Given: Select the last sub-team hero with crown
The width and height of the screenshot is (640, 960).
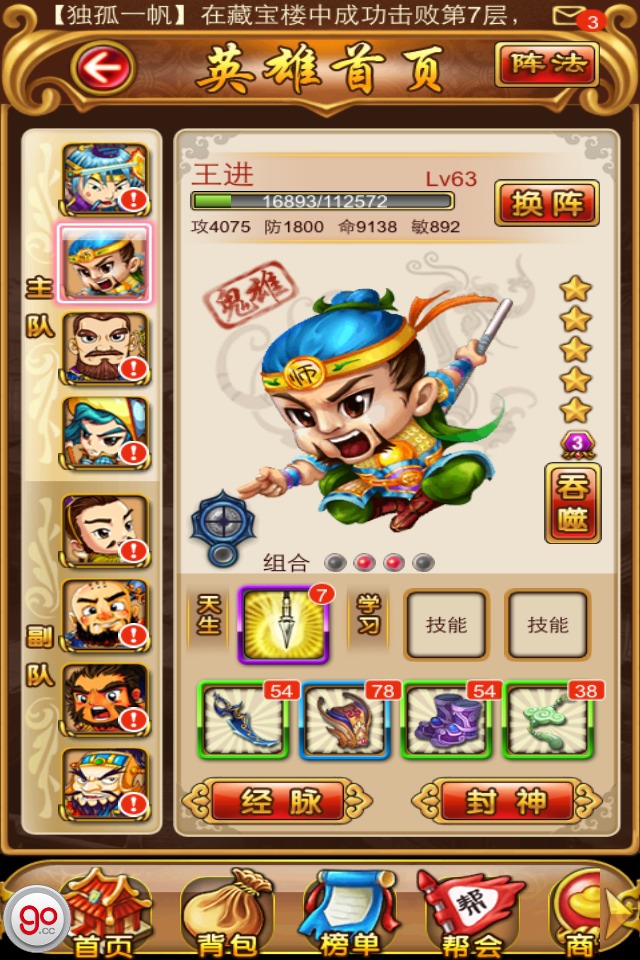Looking at the screenshot, I should [x=104, y=782].
